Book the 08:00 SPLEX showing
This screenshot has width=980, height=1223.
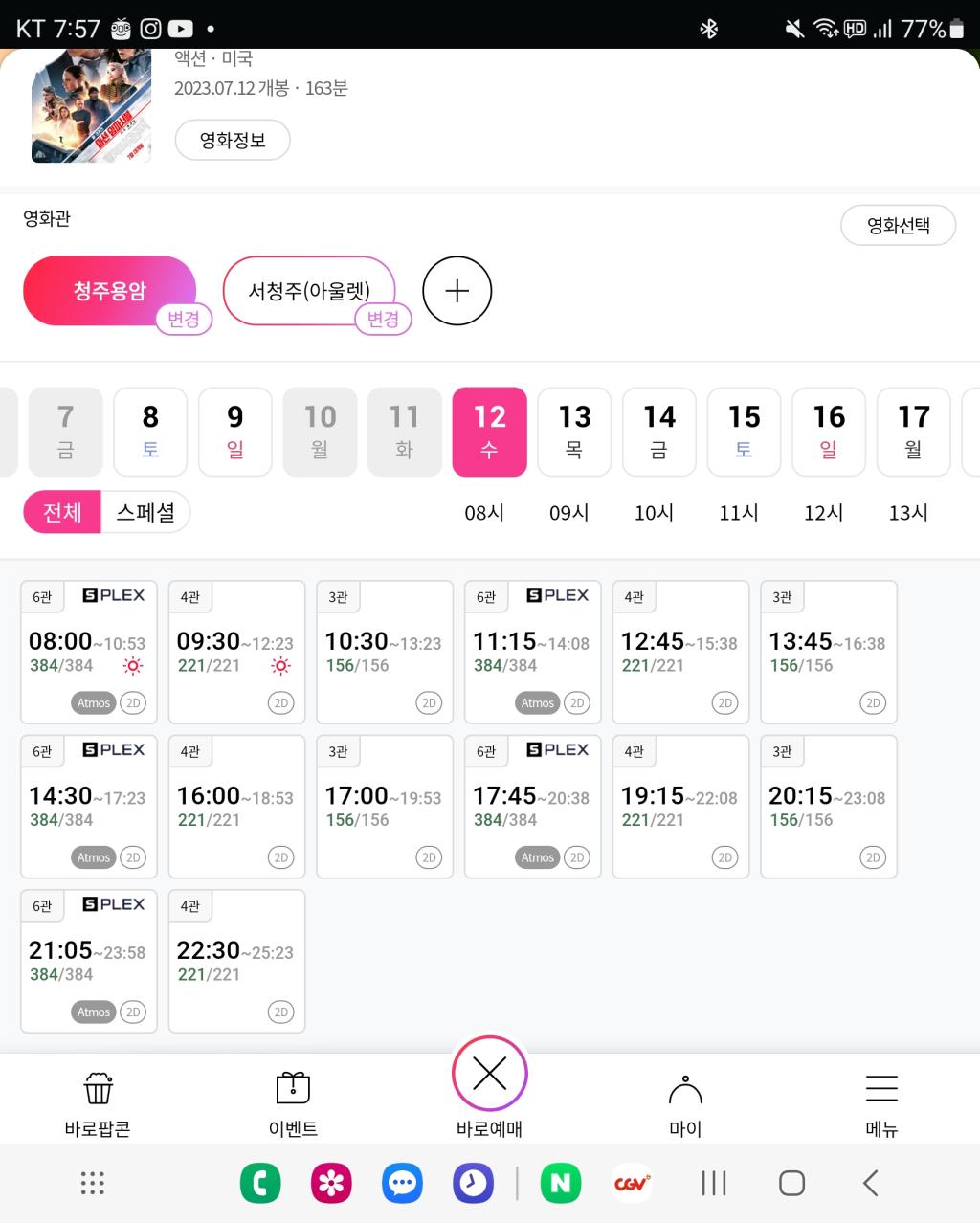tap(88, 652)
